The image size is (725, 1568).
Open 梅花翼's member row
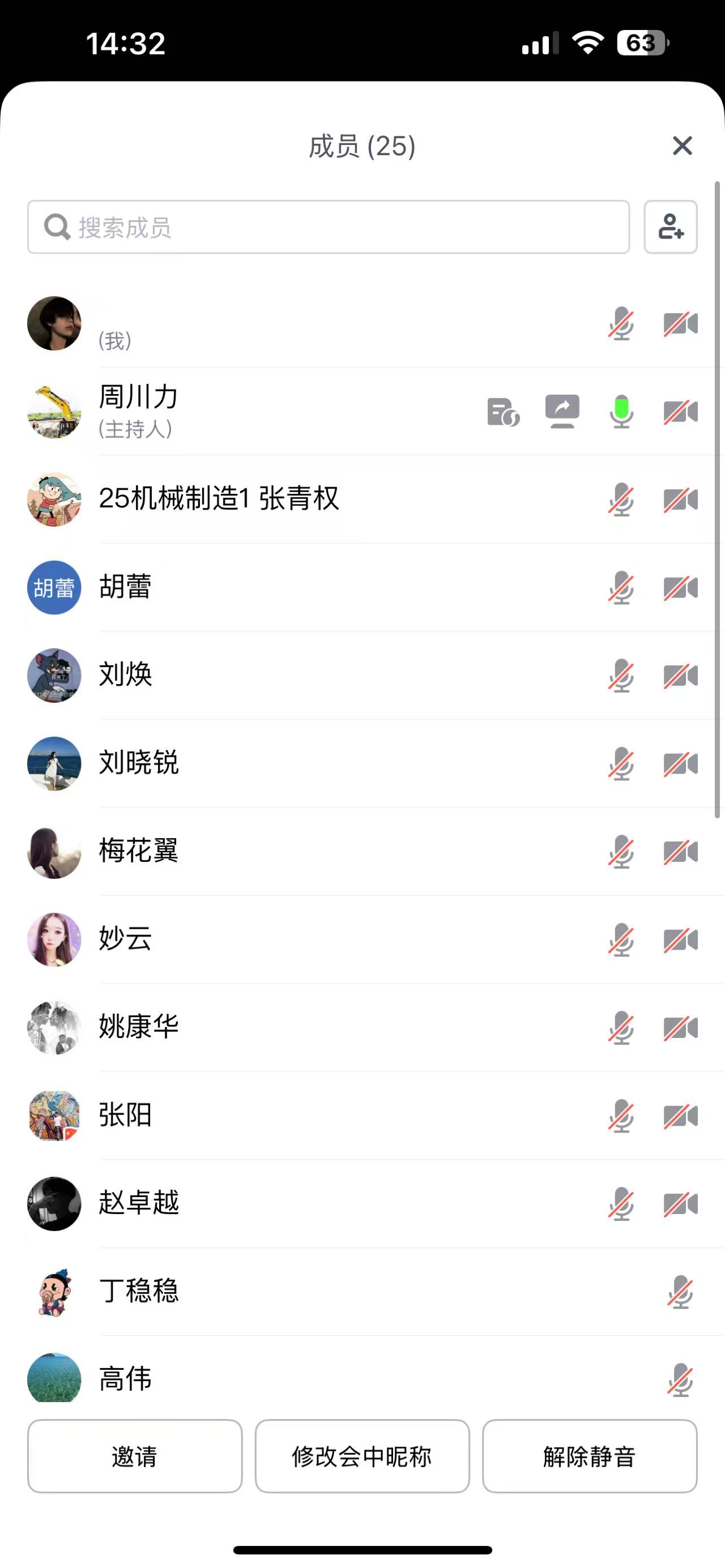coord(244,851)
